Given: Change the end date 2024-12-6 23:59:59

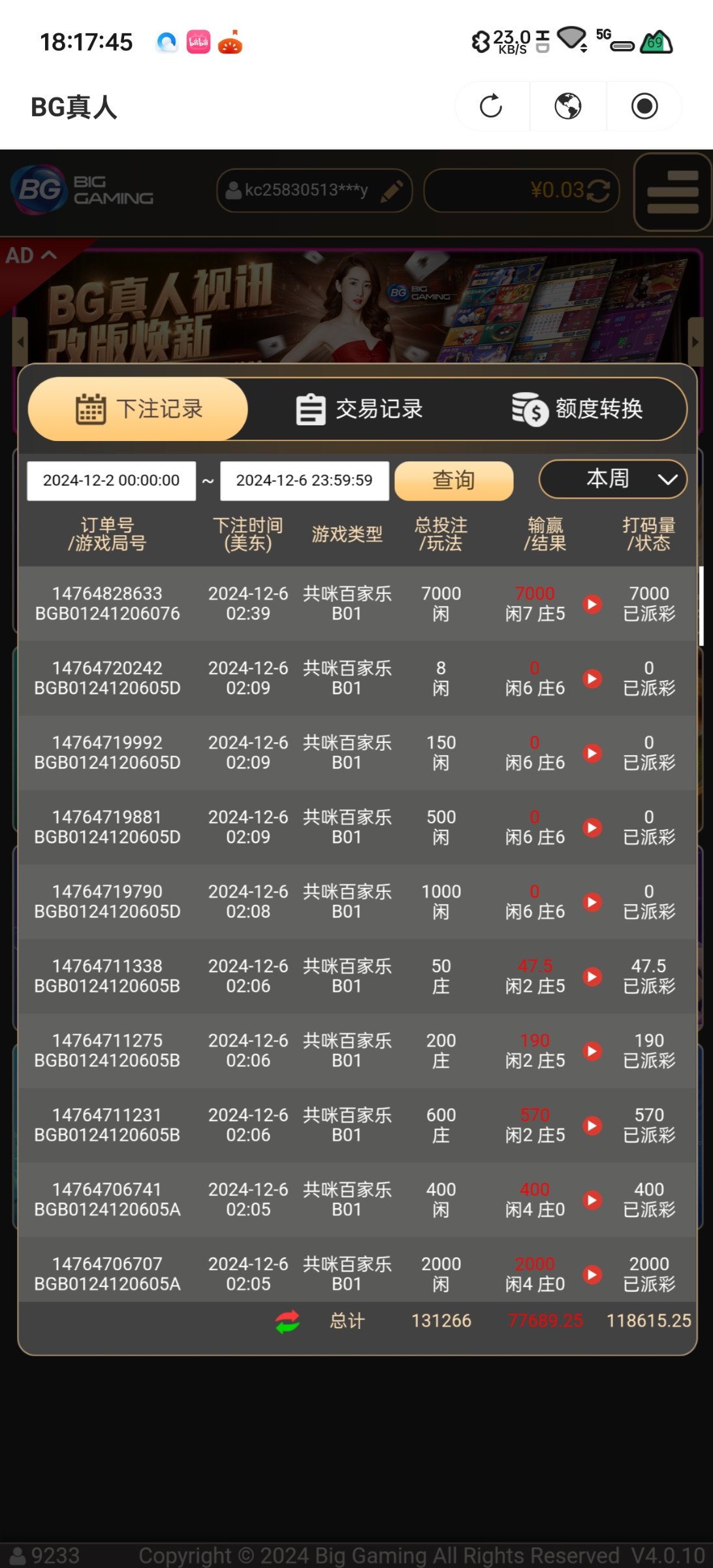Looking at the screenshot, I should click(304, 481).
